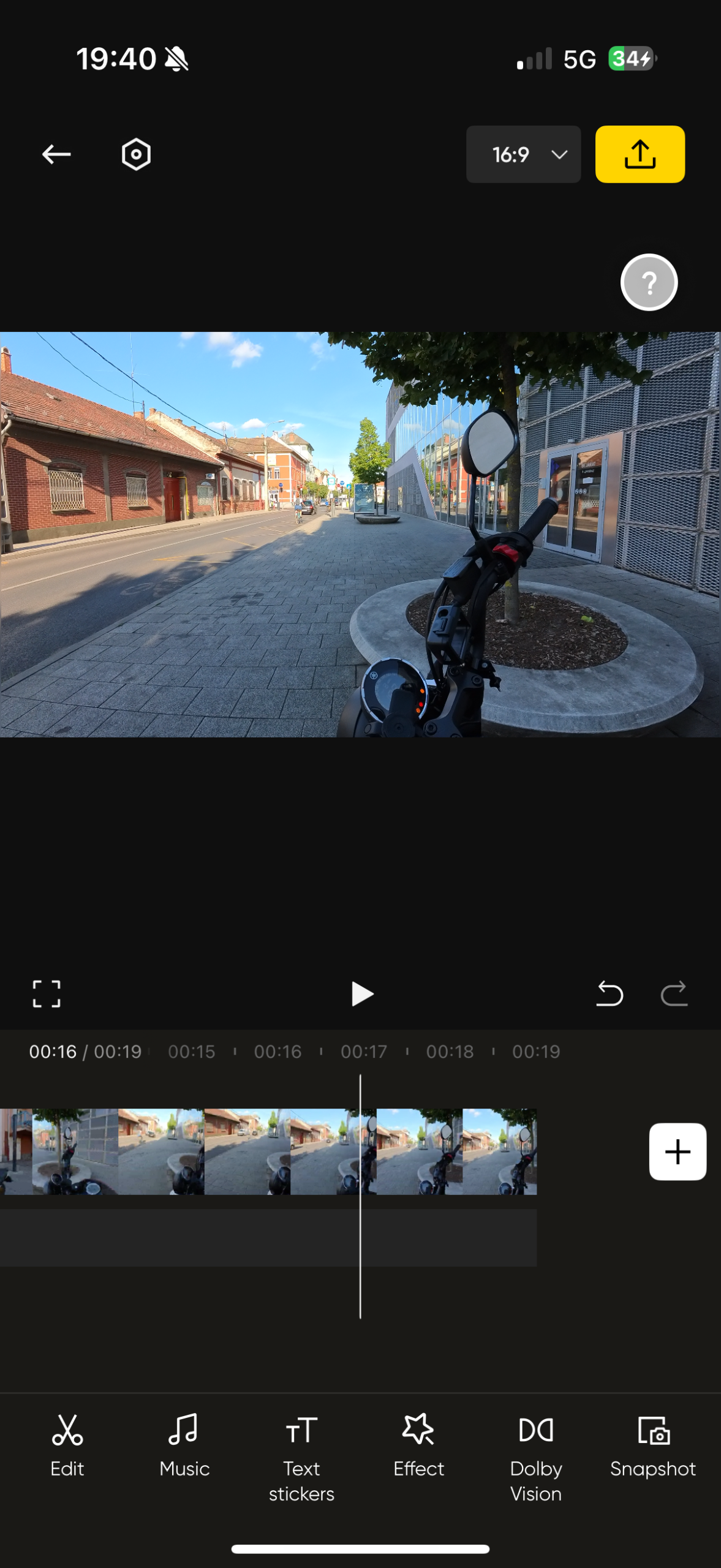This screenshot has height=1568, width=721.
Task: Add a new clip with plus button
Action: tap(677, 1151)
